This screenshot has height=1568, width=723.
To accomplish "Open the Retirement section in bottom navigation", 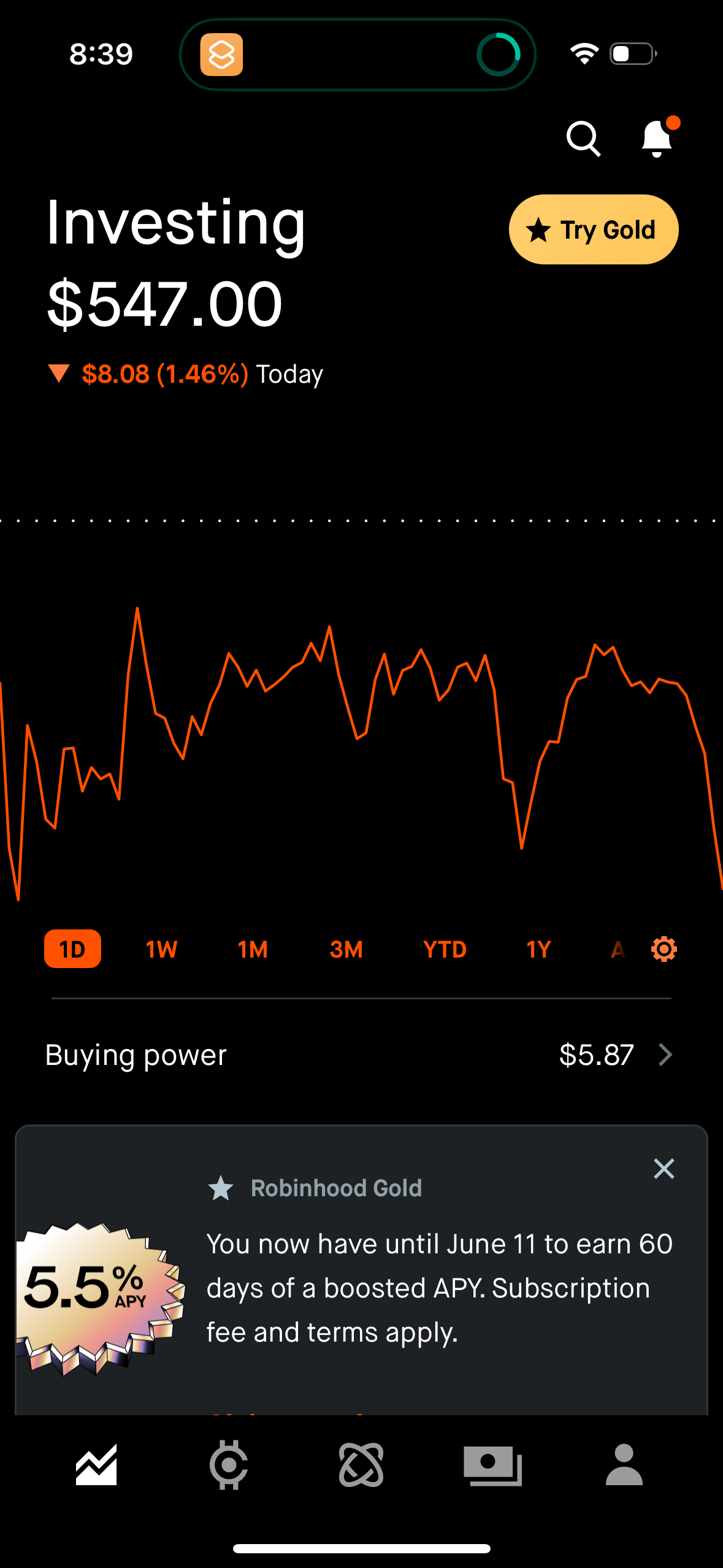I will 361,1465.
